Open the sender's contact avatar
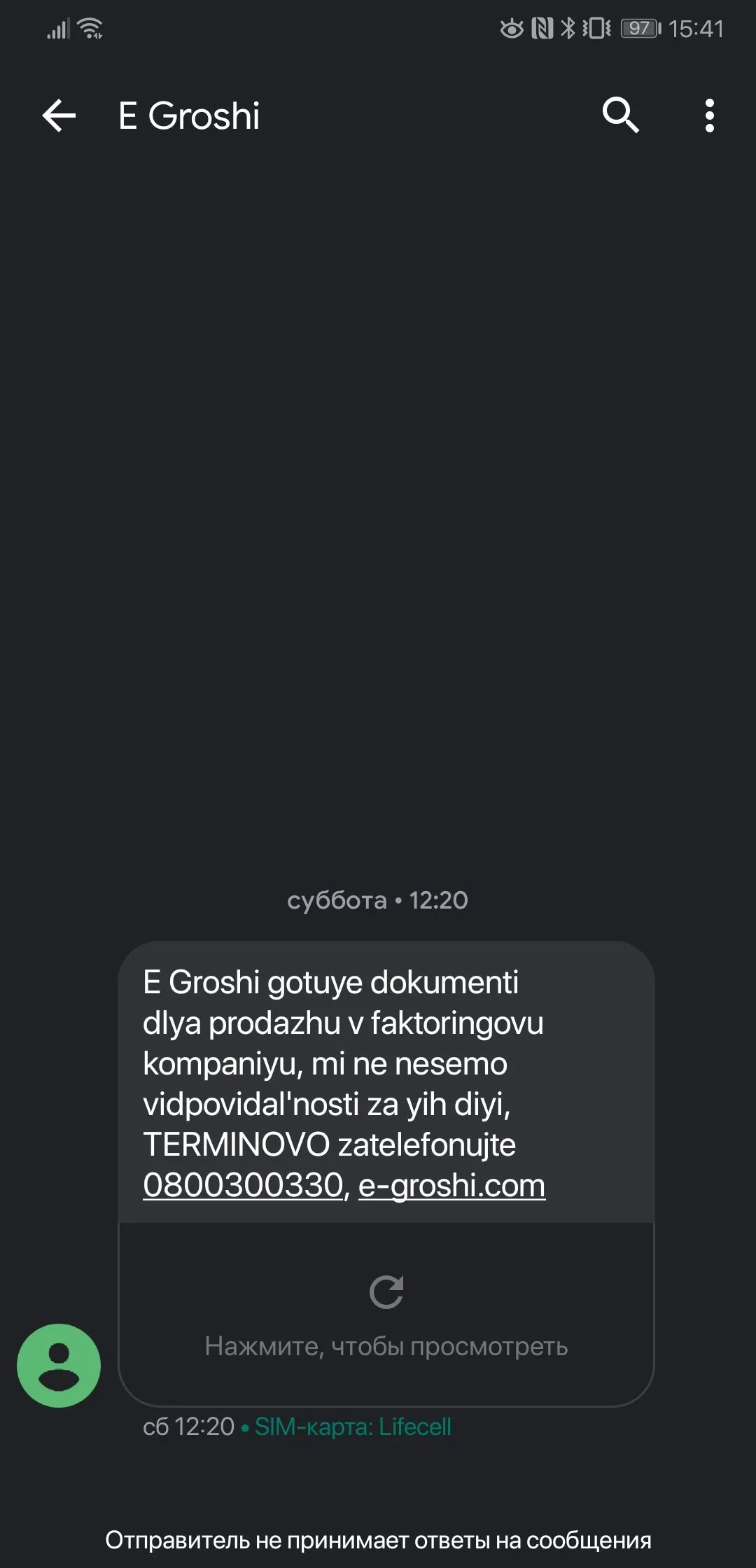756x1568 pixels. 59,1365
